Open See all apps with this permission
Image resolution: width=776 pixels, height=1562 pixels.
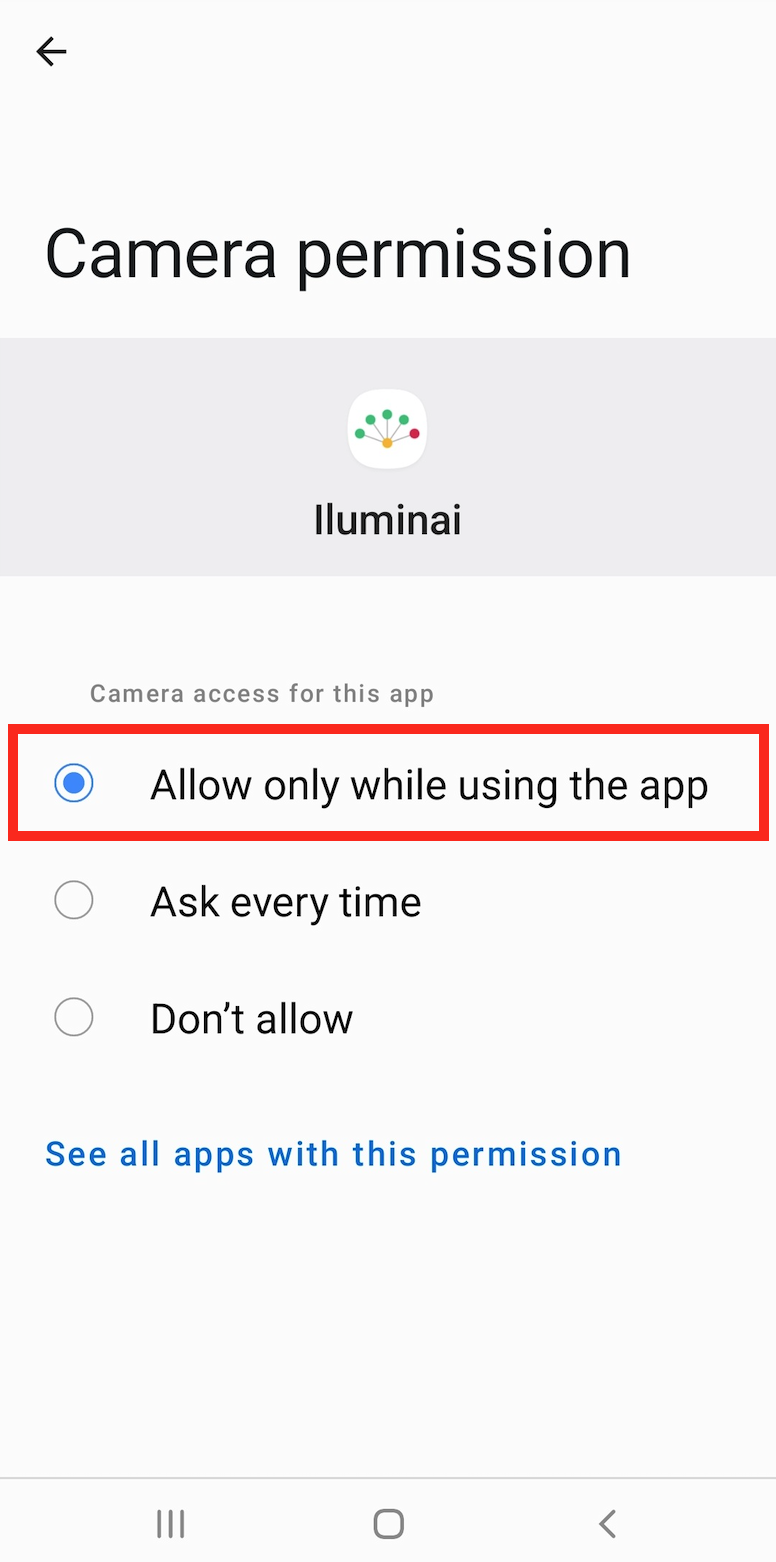point(333,1154)
